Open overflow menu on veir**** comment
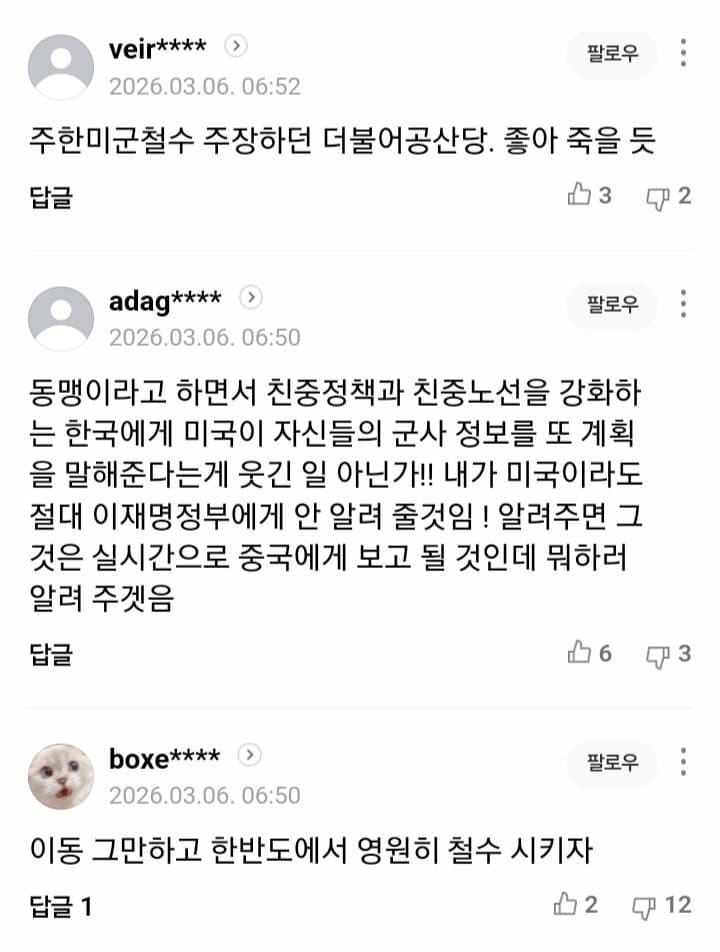Screen dimensions: 720x952 point(683,54)
